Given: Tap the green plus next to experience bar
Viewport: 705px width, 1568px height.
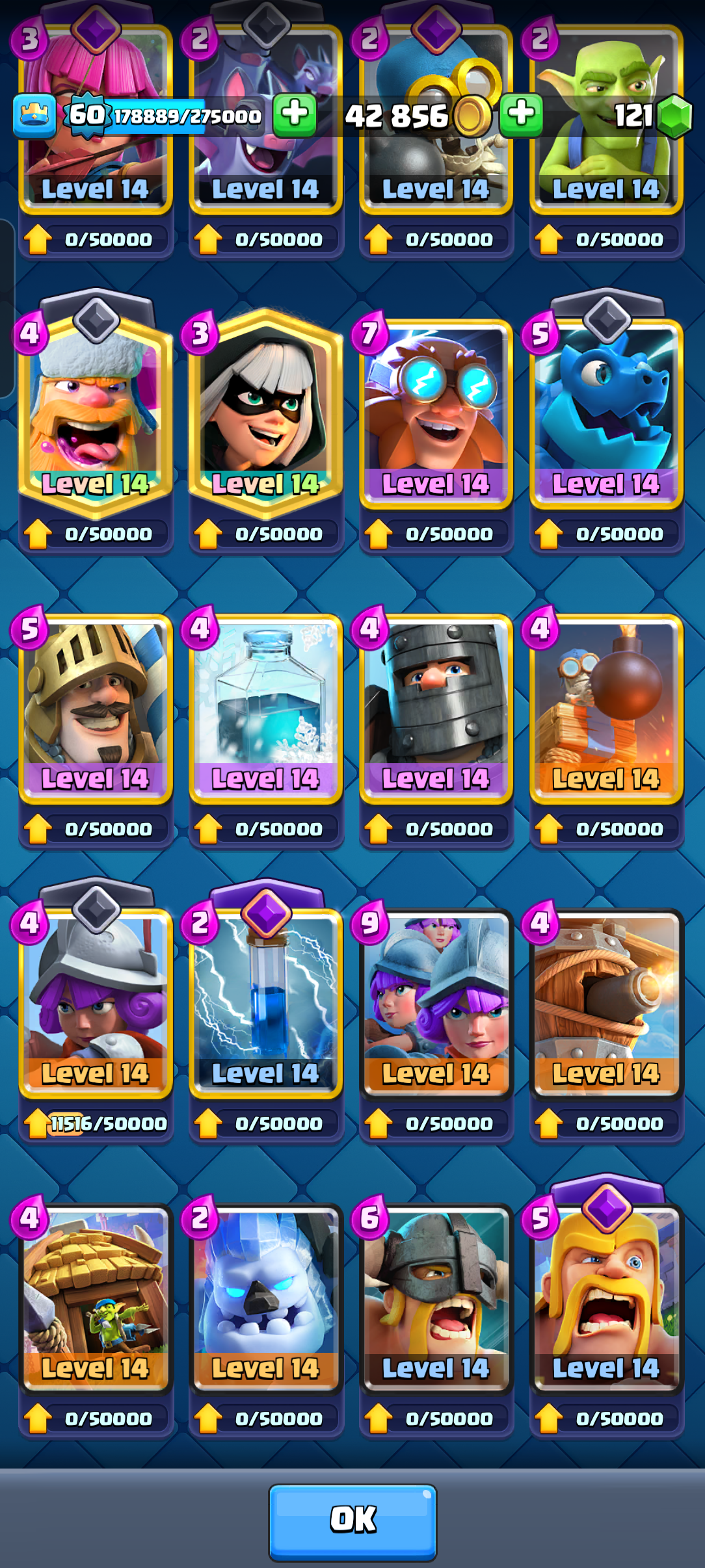Looking at the screenshot, I should click(295, 115).
